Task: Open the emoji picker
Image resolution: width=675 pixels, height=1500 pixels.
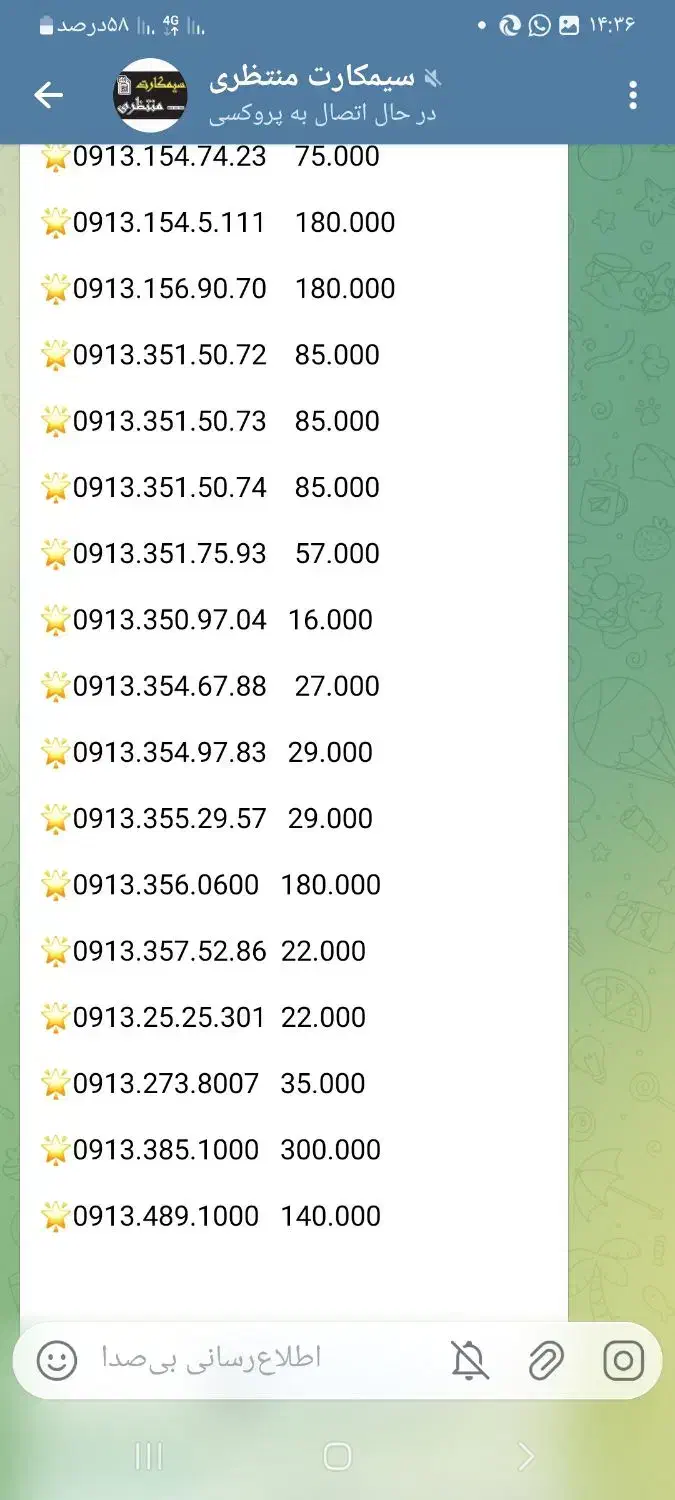Action: (57, 1361)
